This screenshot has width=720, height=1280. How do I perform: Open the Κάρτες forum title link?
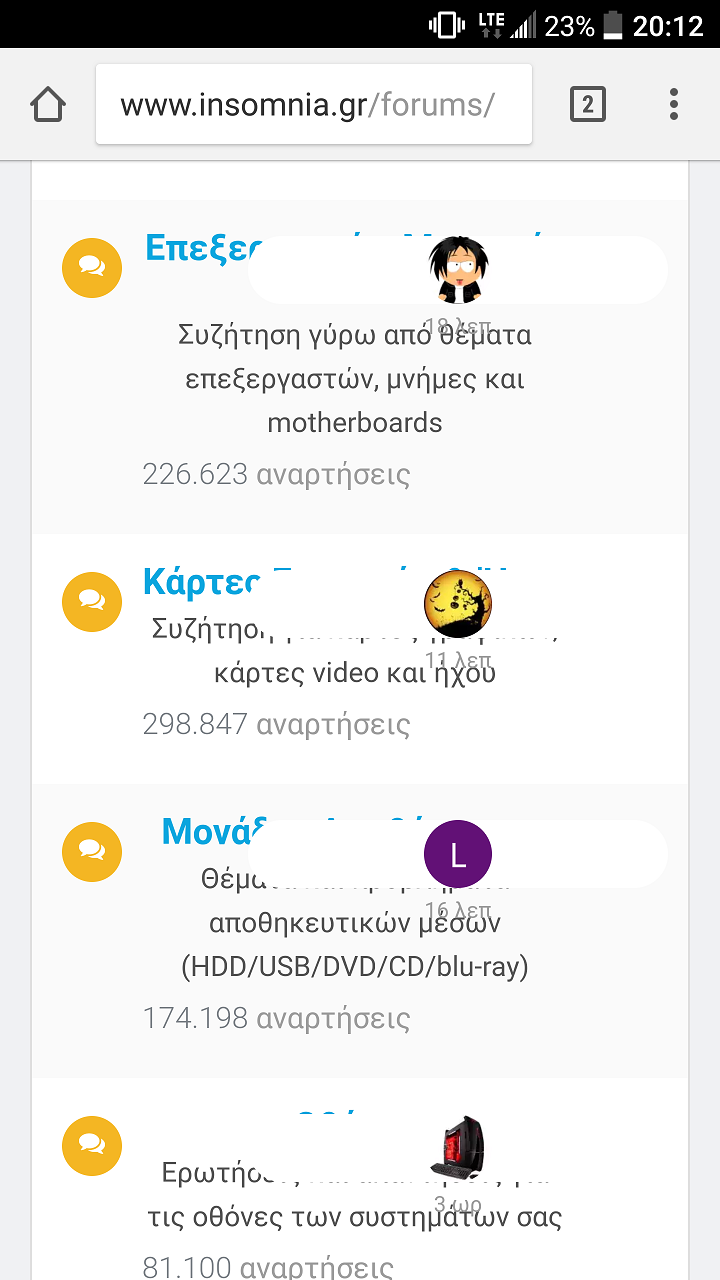[x=201, y=581]
